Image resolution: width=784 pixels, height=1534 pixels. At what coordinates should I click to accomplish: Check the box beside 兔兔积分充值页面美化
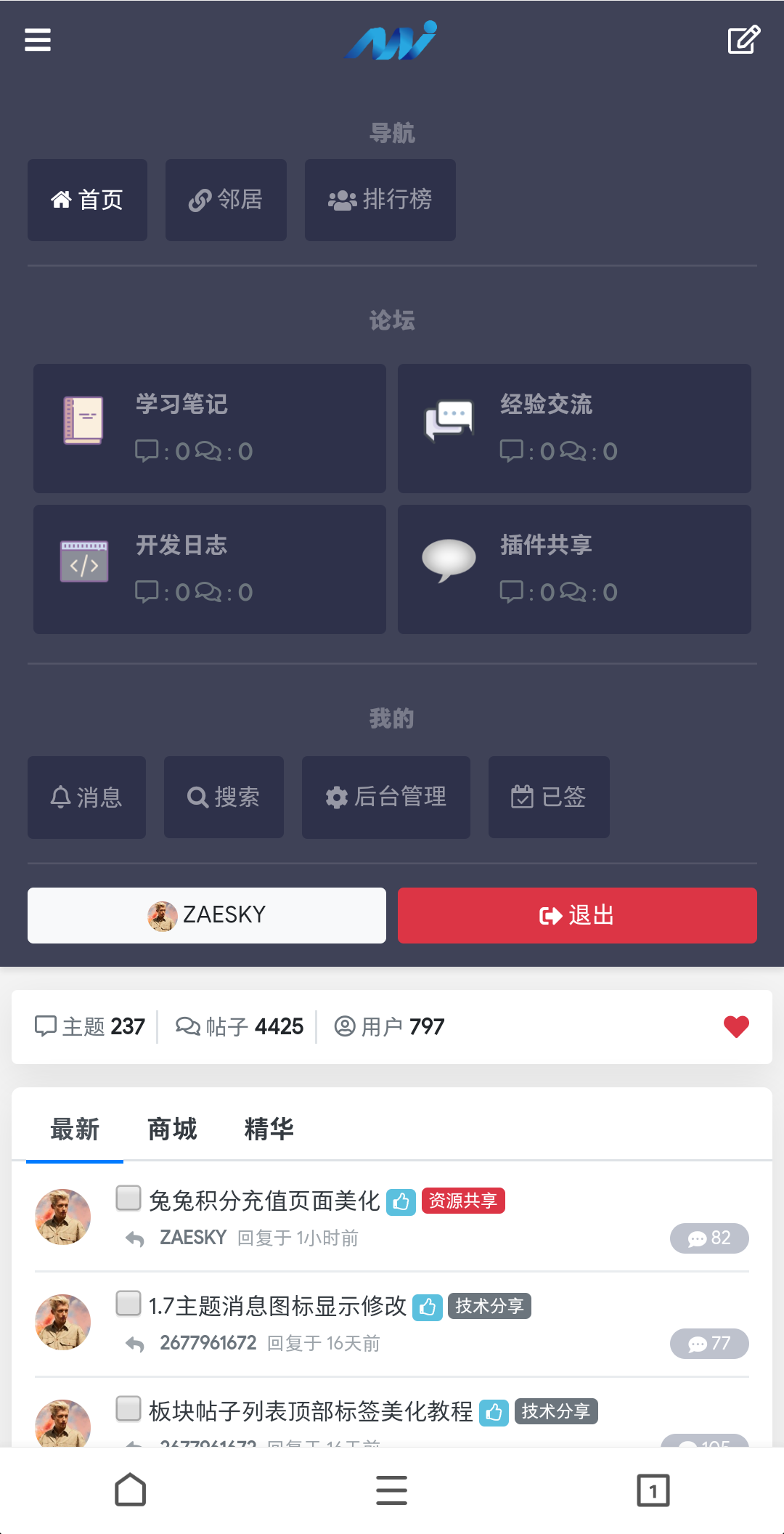pyautogui.click(x=128, y=1198)
